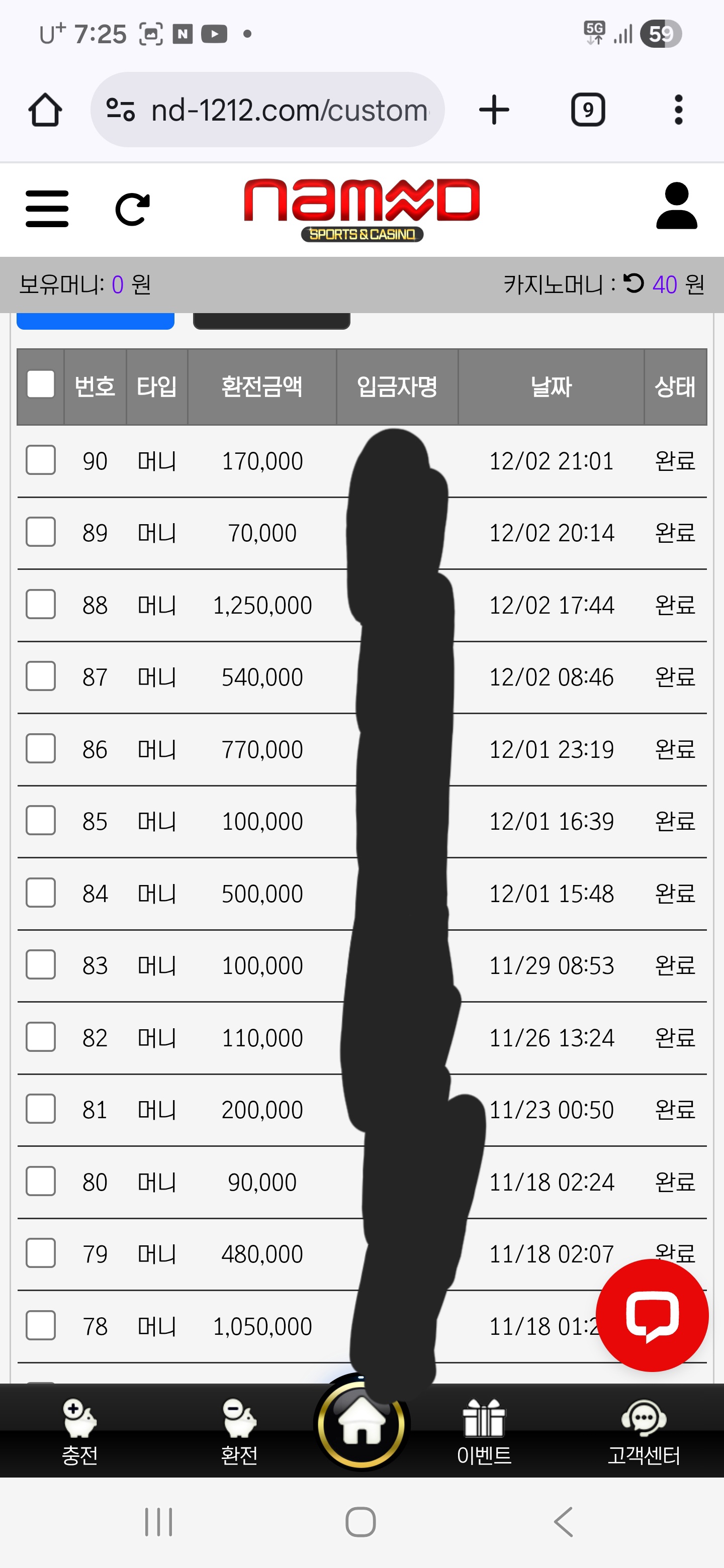Open the browser overflow menu
Viewport: 724px width, 1568px height.
click(678, 110)
